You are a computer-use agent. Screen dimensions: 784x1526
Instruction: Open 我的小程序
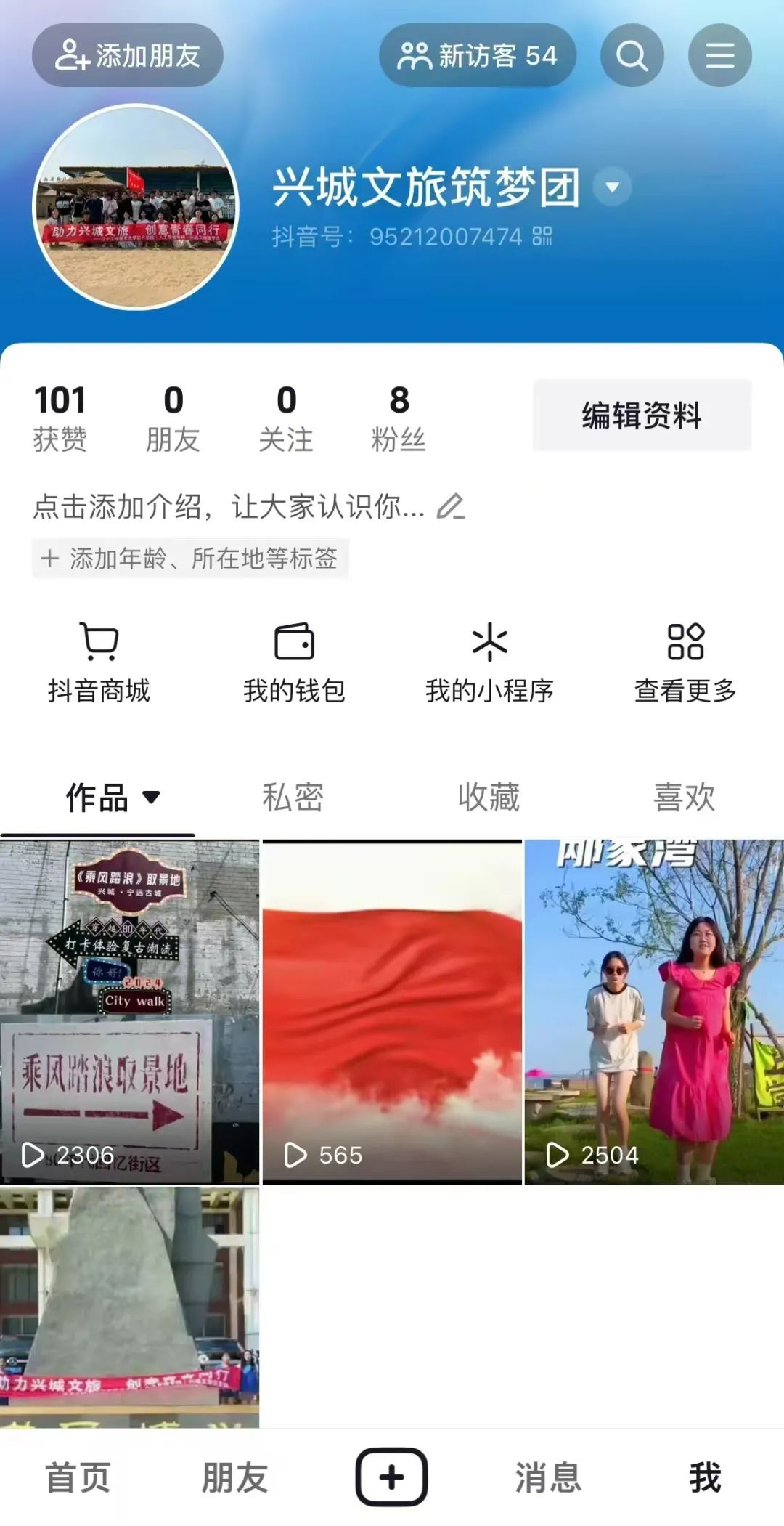(489, 661)
